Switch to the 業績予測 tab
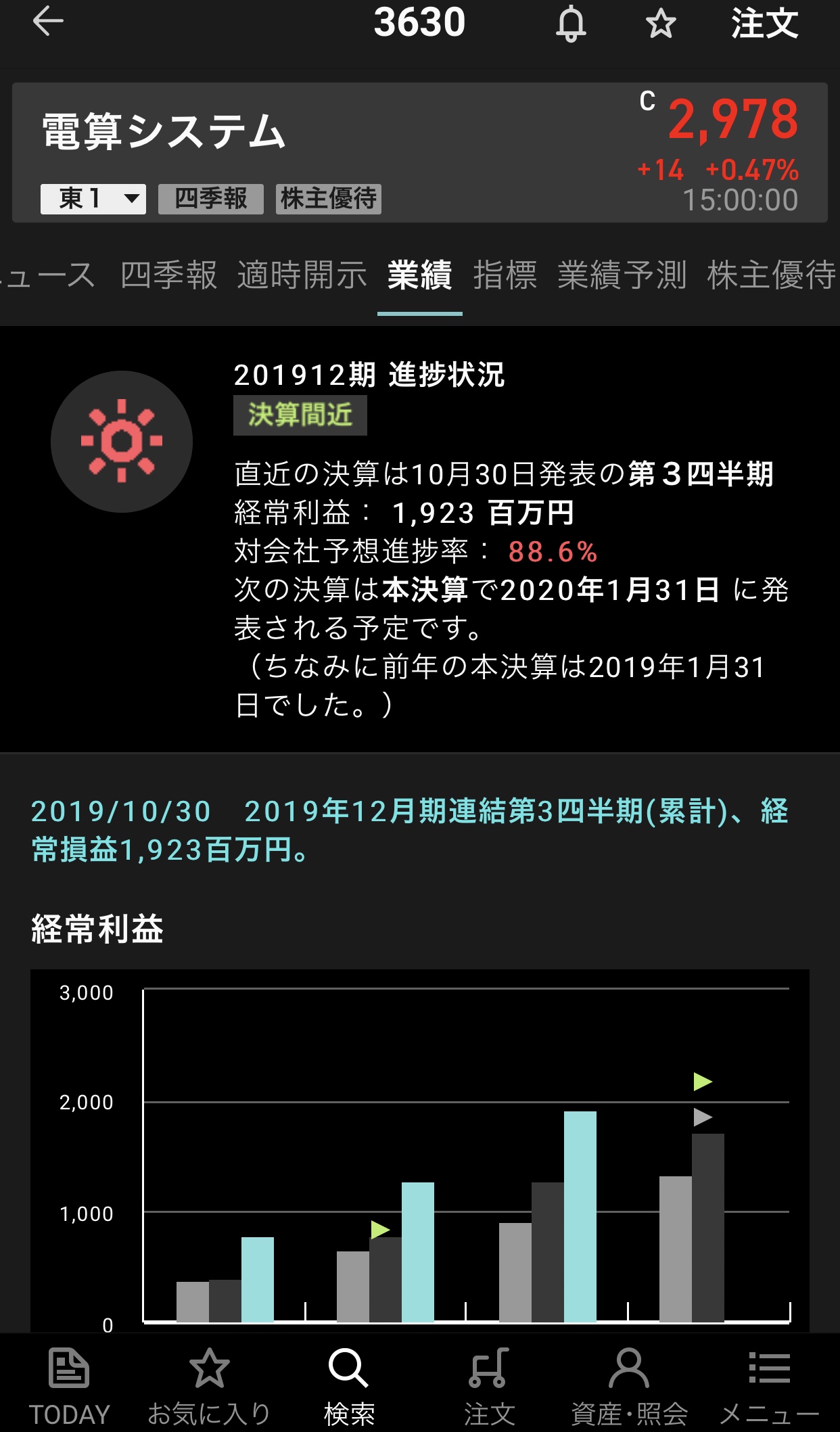 point(622,275)
